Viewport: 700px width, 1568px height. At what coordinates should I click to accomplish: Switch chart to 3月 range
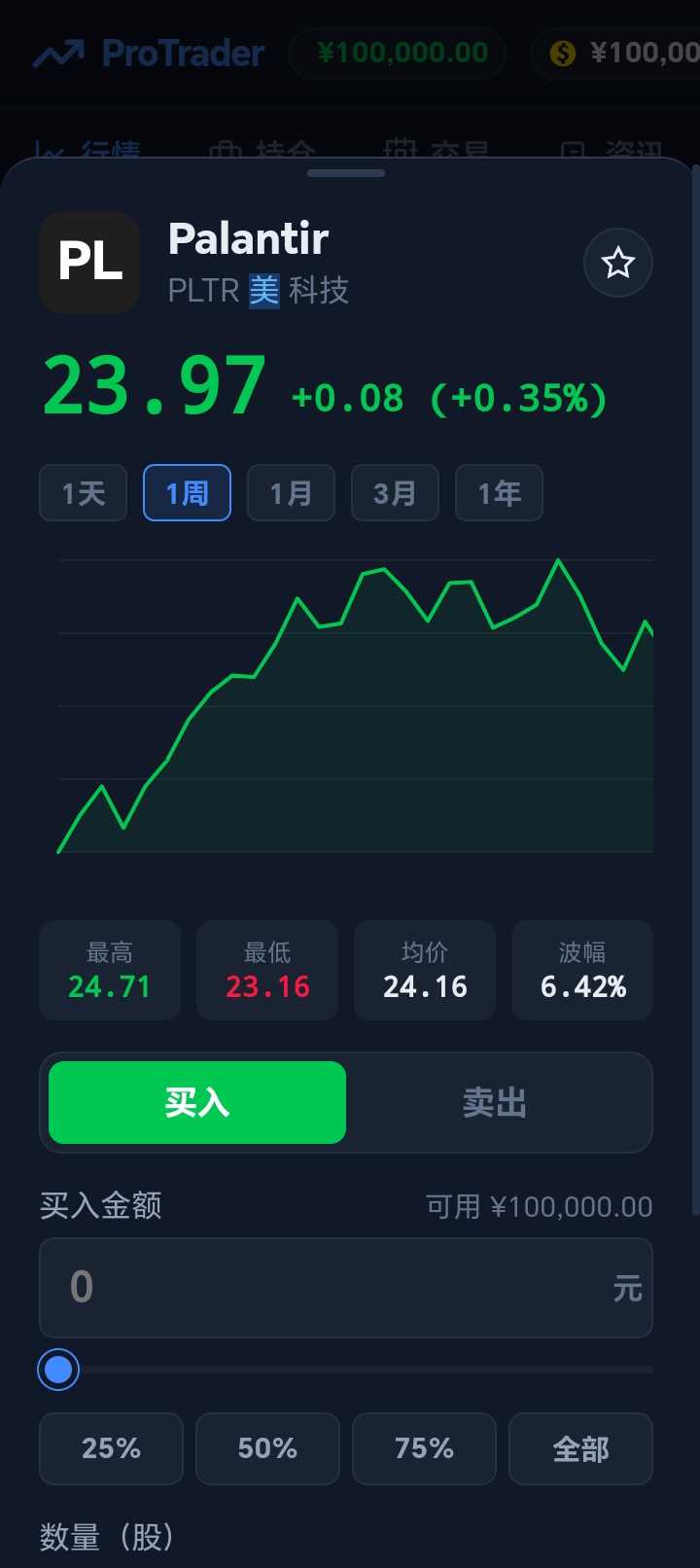[x=395, y=493]
